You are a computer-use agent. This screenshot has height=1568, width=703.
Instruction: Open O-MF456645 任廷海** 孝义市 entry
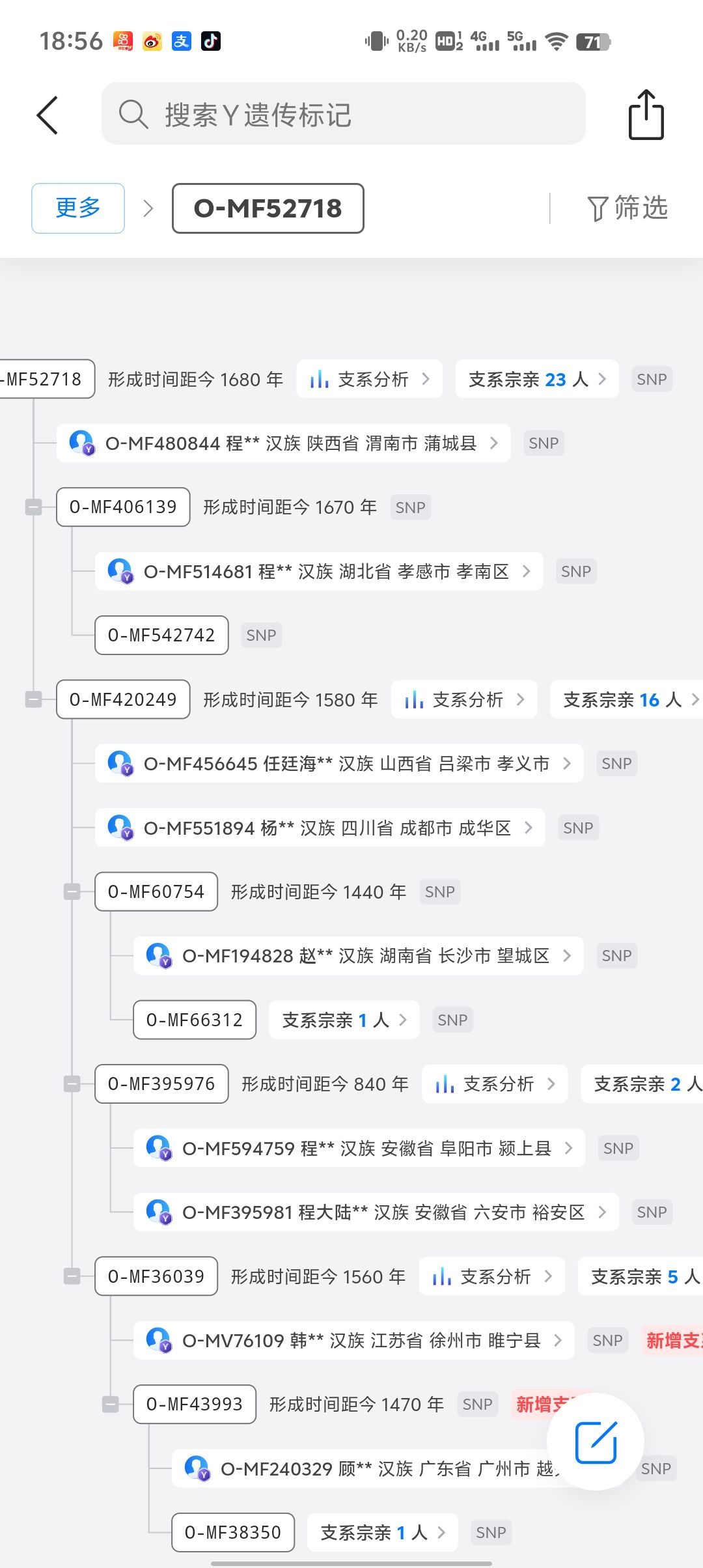point(338,763)
